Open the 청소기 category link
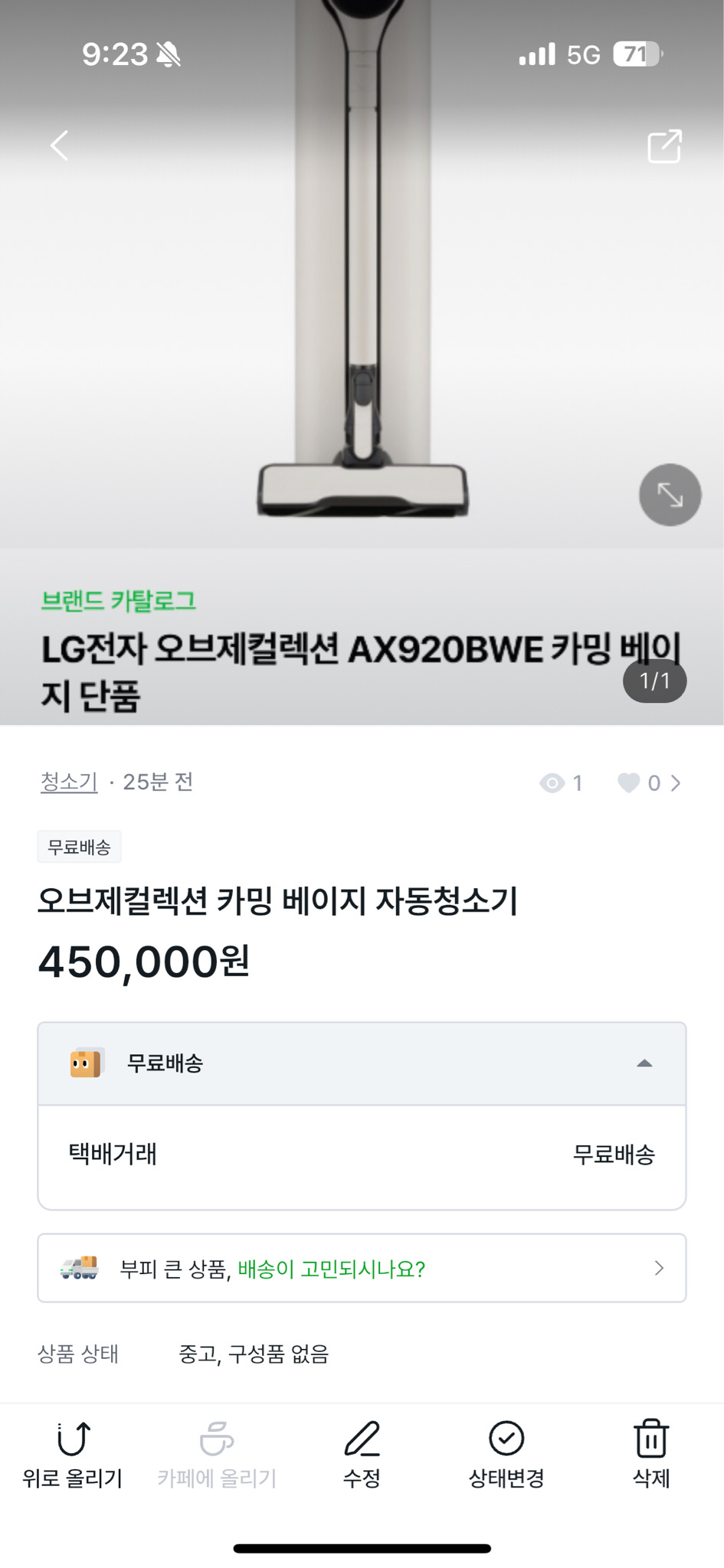 click(x=68, y=782)
